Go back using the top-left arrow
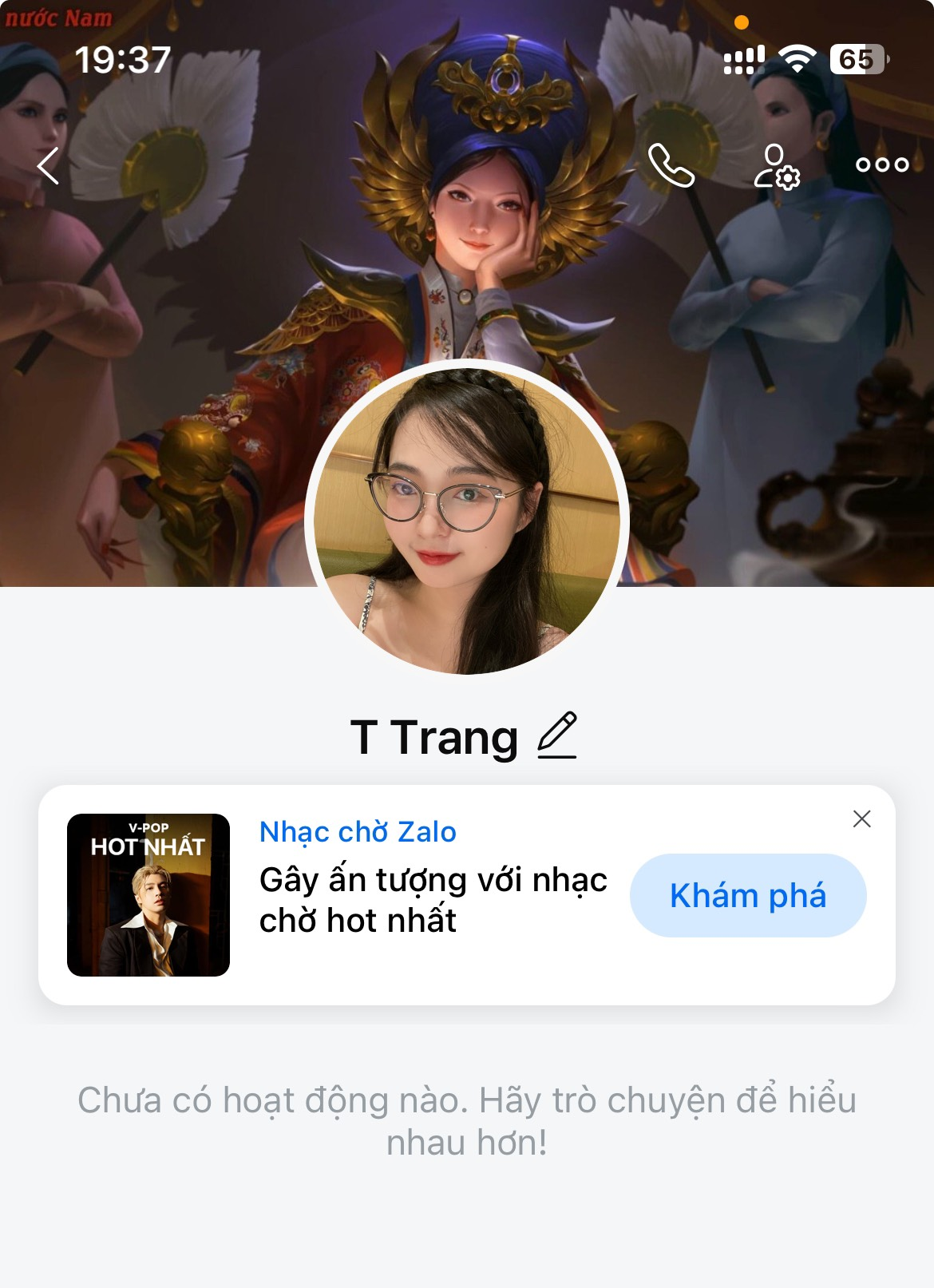The image size is (934, 1288). click(x=49, y=166)
